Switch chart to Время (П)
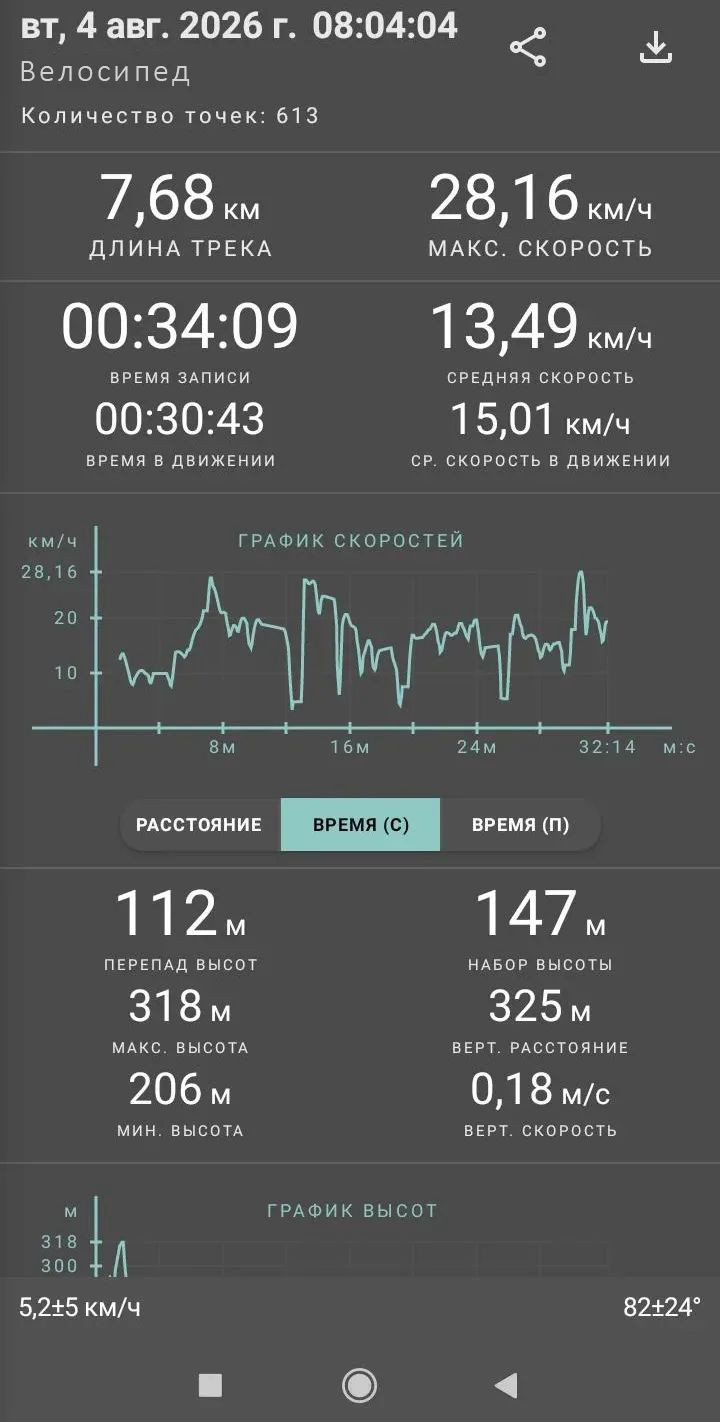This screenshot has height=1422, width=720. (520, 825)
